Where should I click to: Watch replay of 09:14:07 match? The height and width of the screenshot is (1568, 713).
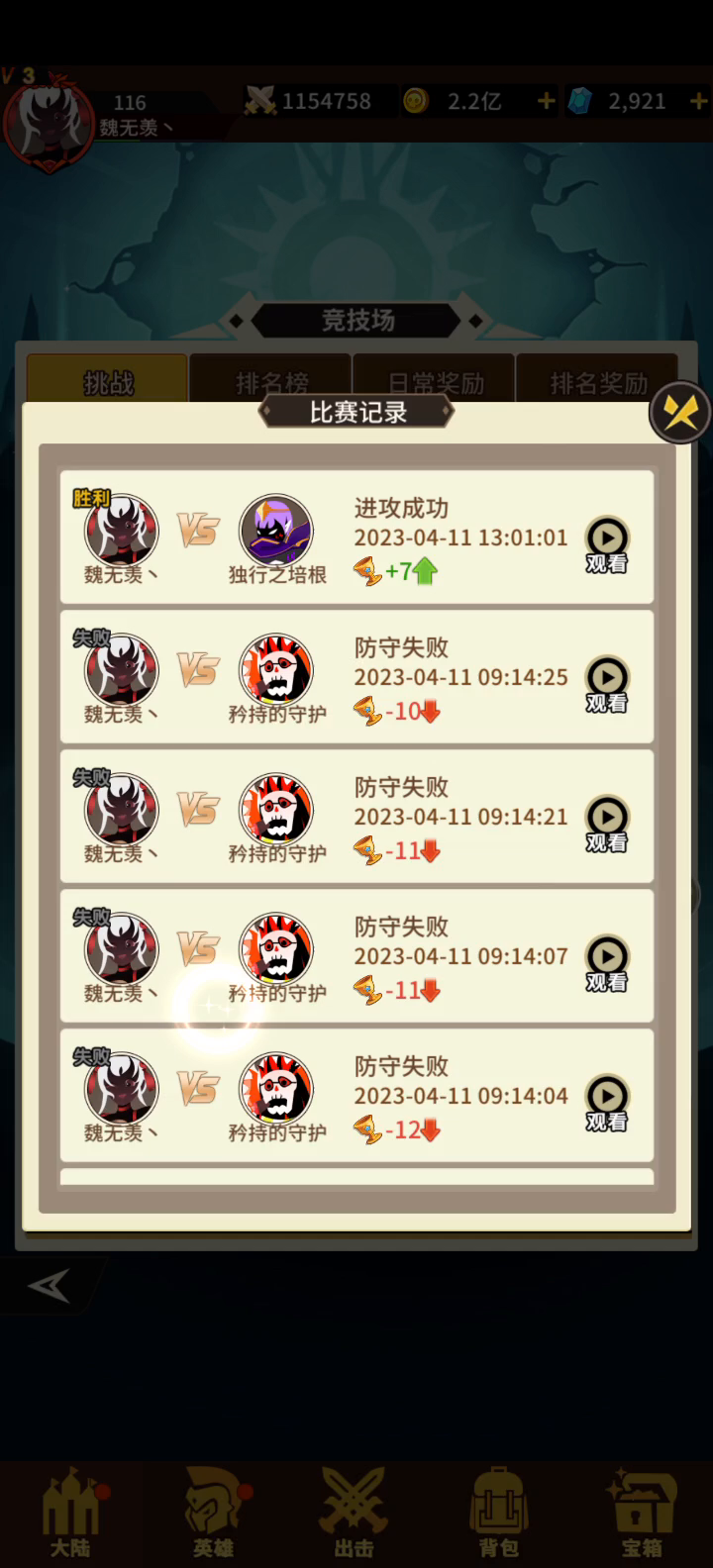tap(606, 958)
